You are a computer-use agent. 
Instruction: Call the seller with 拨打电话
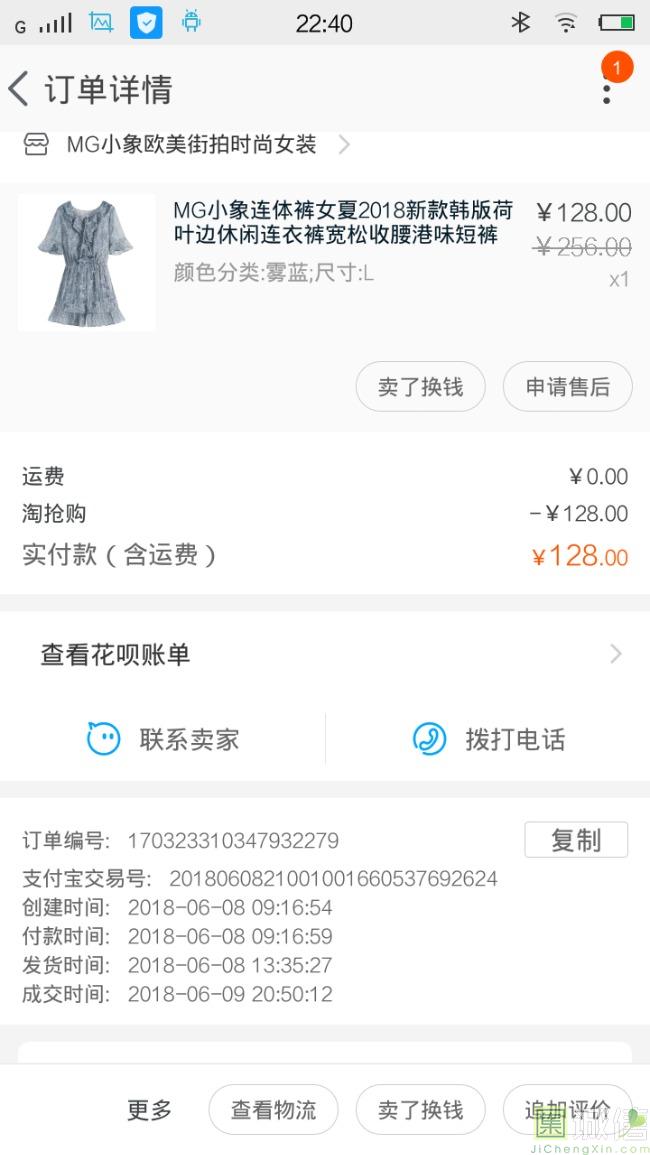[488, 740]
